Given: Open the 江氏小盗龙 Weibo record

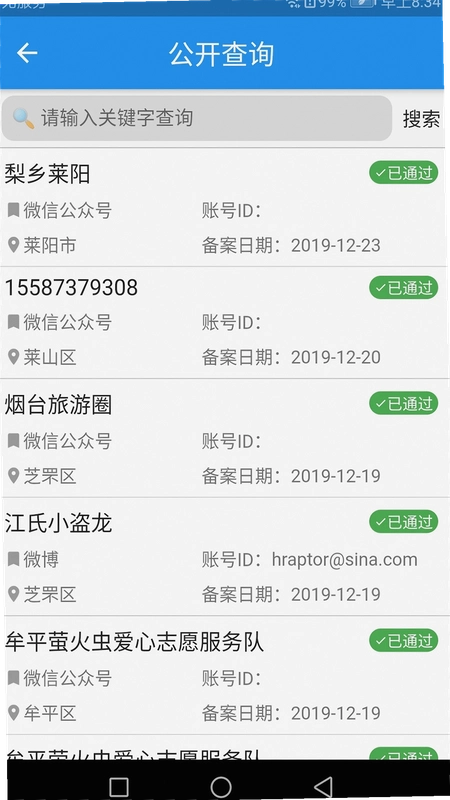Looking at the screenshot, I should 224,557.
